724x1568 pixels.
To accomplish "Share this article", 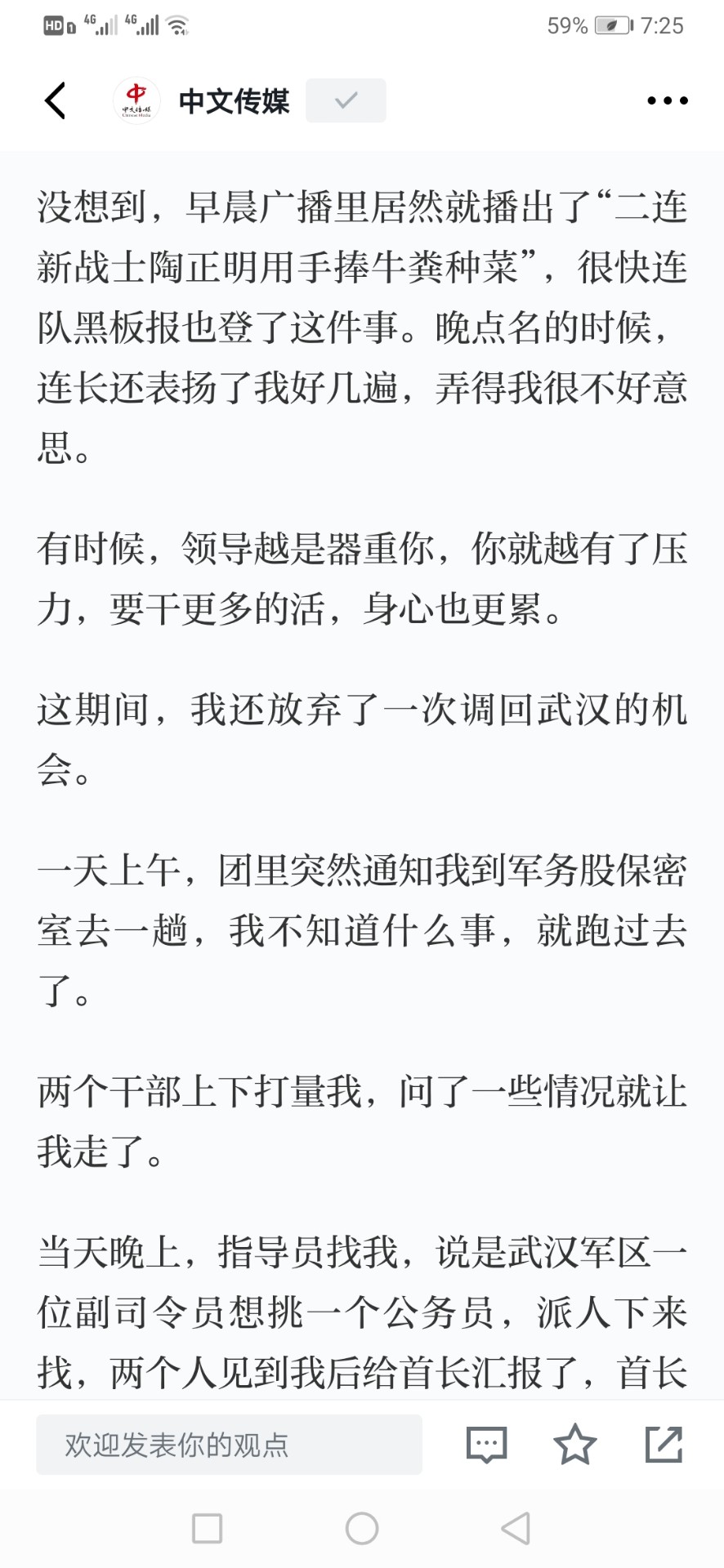I will [664, 1444].
